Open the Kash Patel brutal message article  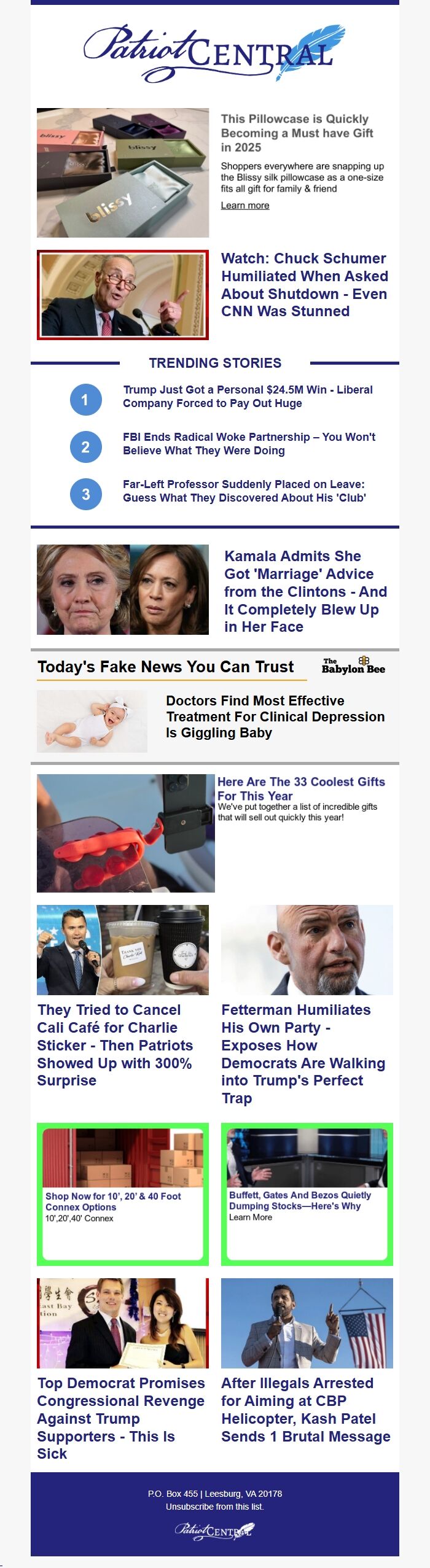[x=305, y=1410]
